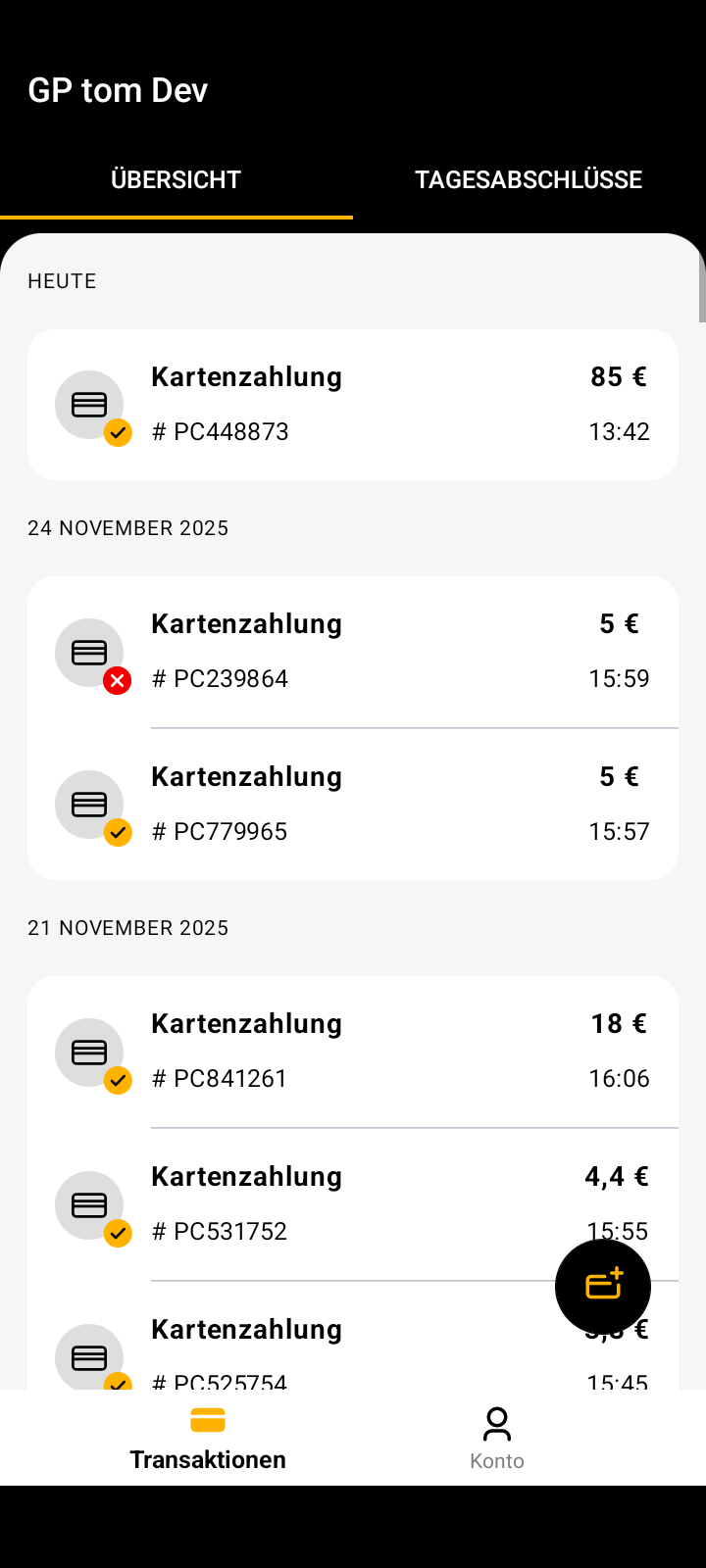The image size is (706, 1568).
Task: Open transaction PC448873 for 85 €
Action: [353, 404]
